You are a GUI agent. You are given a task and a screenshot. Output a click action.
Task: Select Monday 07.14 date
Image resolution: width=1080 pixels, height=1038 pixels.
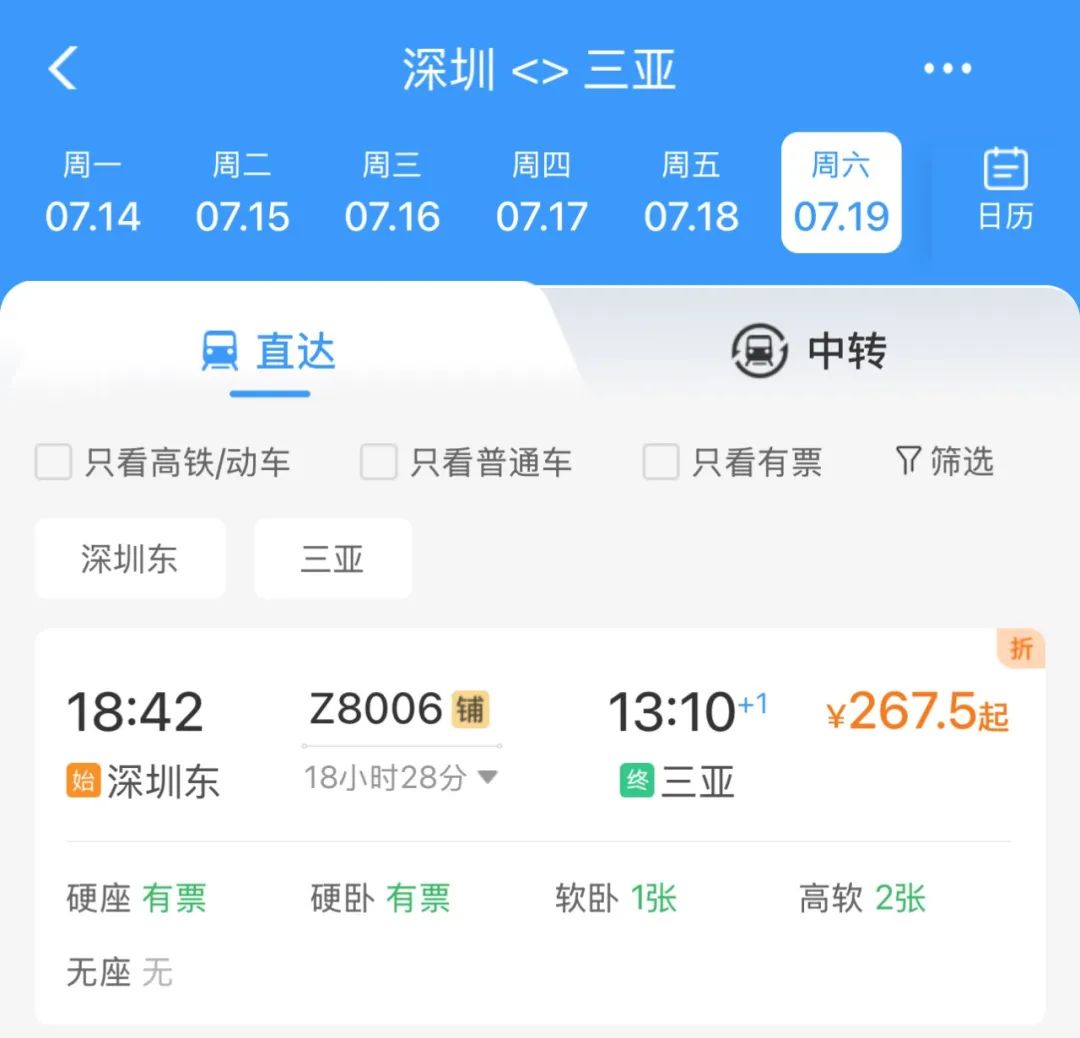(x=92, y=193)
